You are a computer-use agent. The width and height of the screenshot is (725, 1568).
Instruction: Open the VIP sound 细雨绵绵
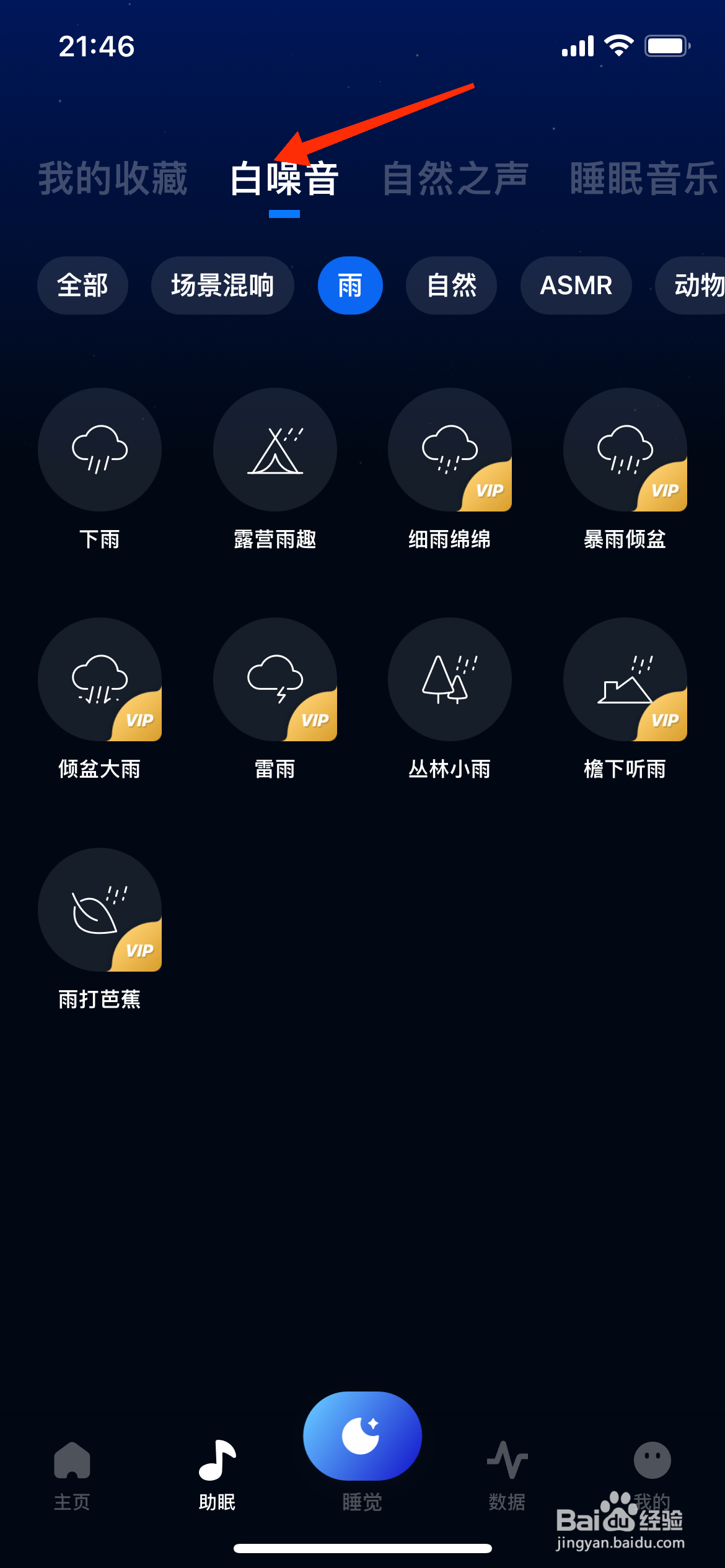click(x=450, y=450)
